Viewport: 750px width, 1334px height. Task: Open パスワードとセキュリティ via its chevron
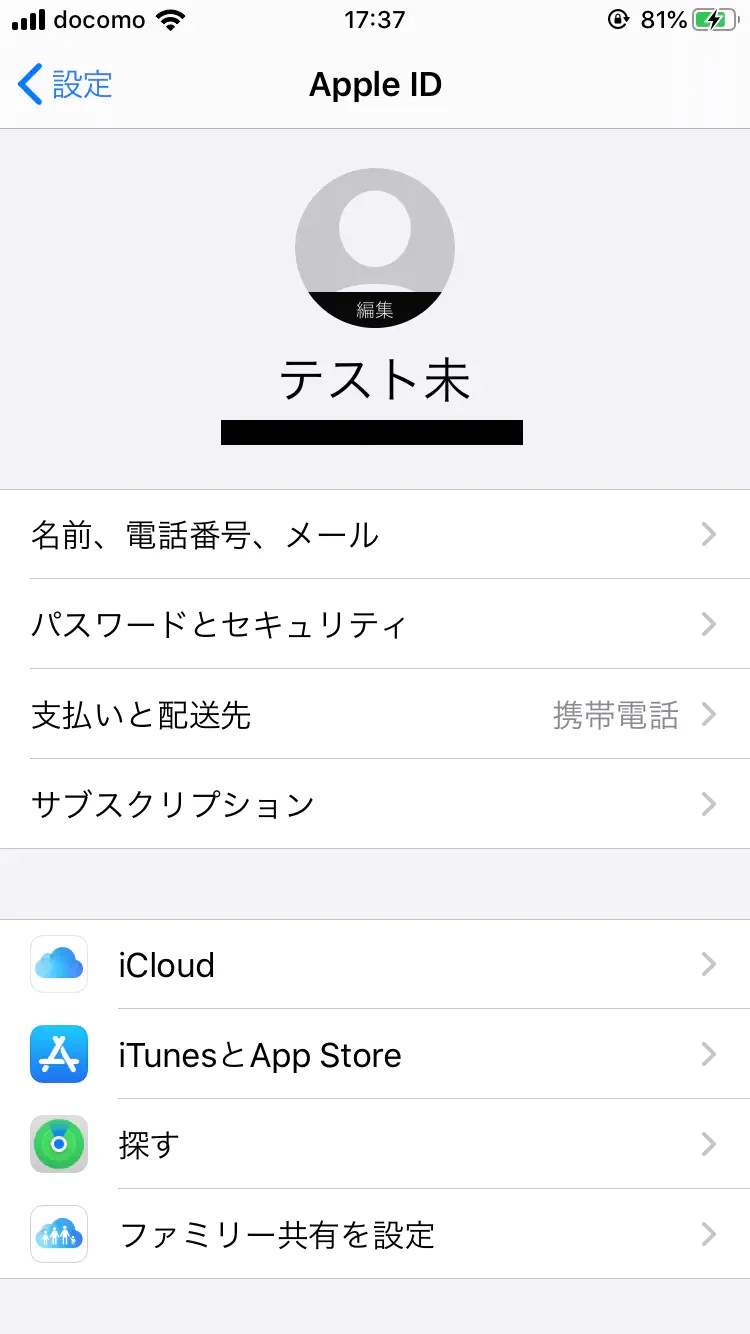point(708,624)
